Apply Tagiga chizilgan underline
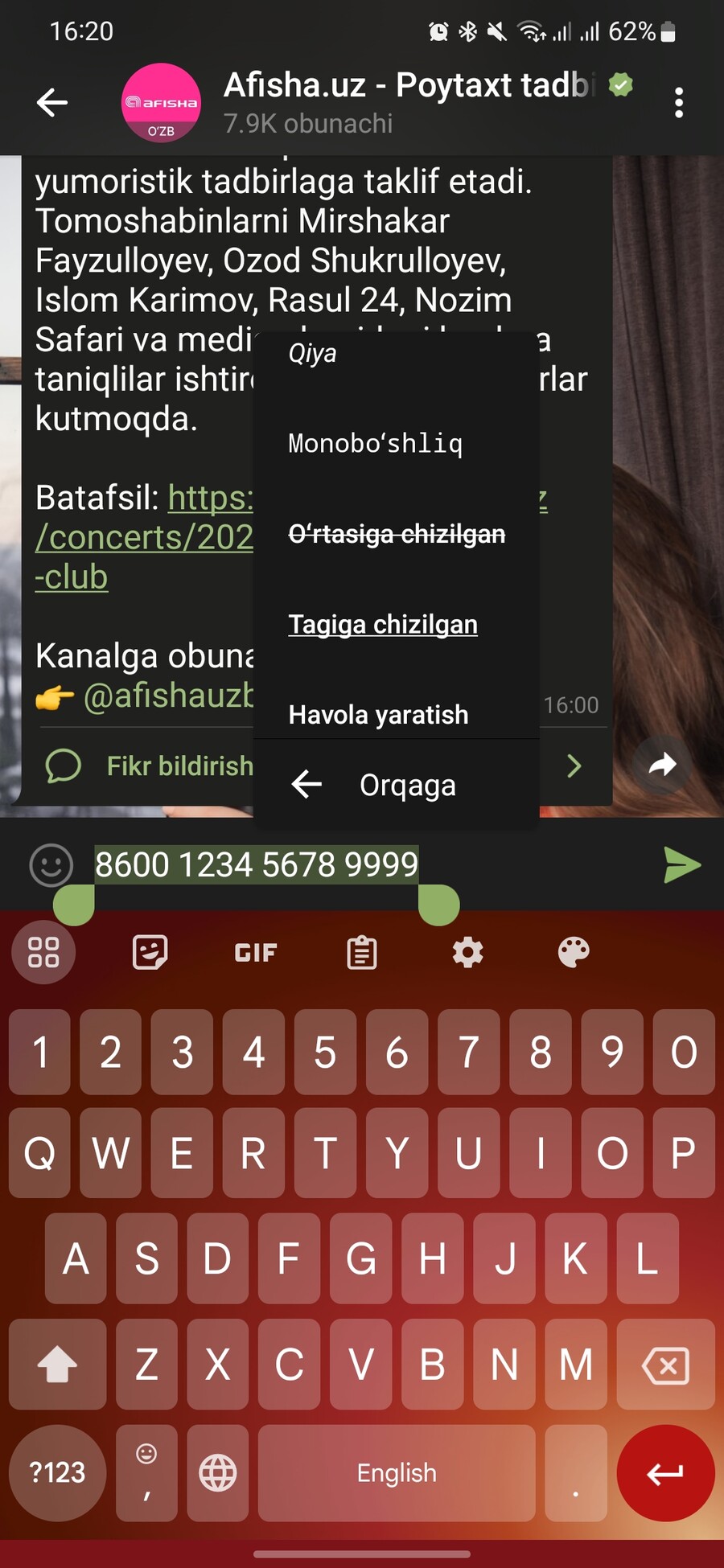Image resolution: width=724 pixels, height=1568 pixels. pos(383,625)
